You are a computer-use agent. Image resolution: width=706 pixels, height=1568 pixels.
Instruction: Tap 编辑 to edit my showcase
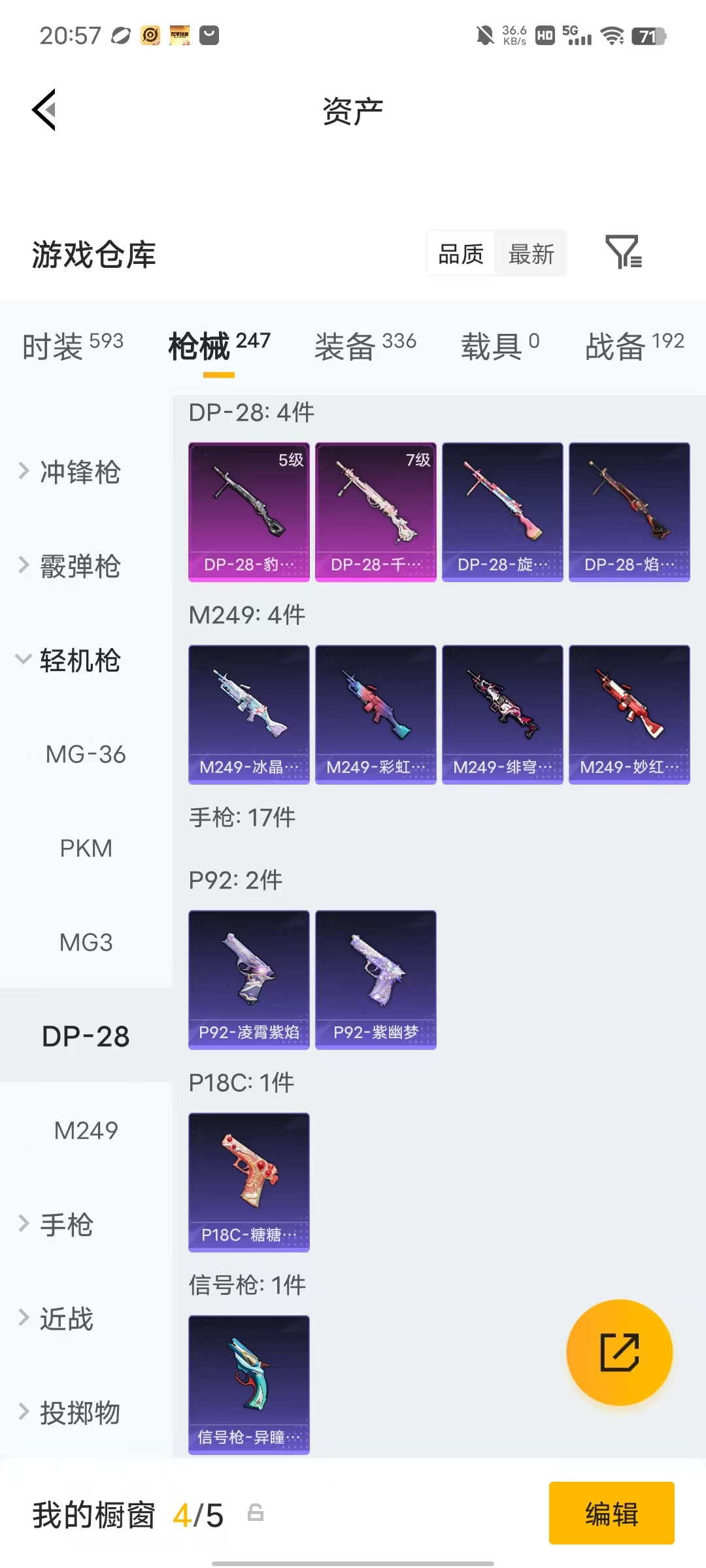coord(612,1513)
